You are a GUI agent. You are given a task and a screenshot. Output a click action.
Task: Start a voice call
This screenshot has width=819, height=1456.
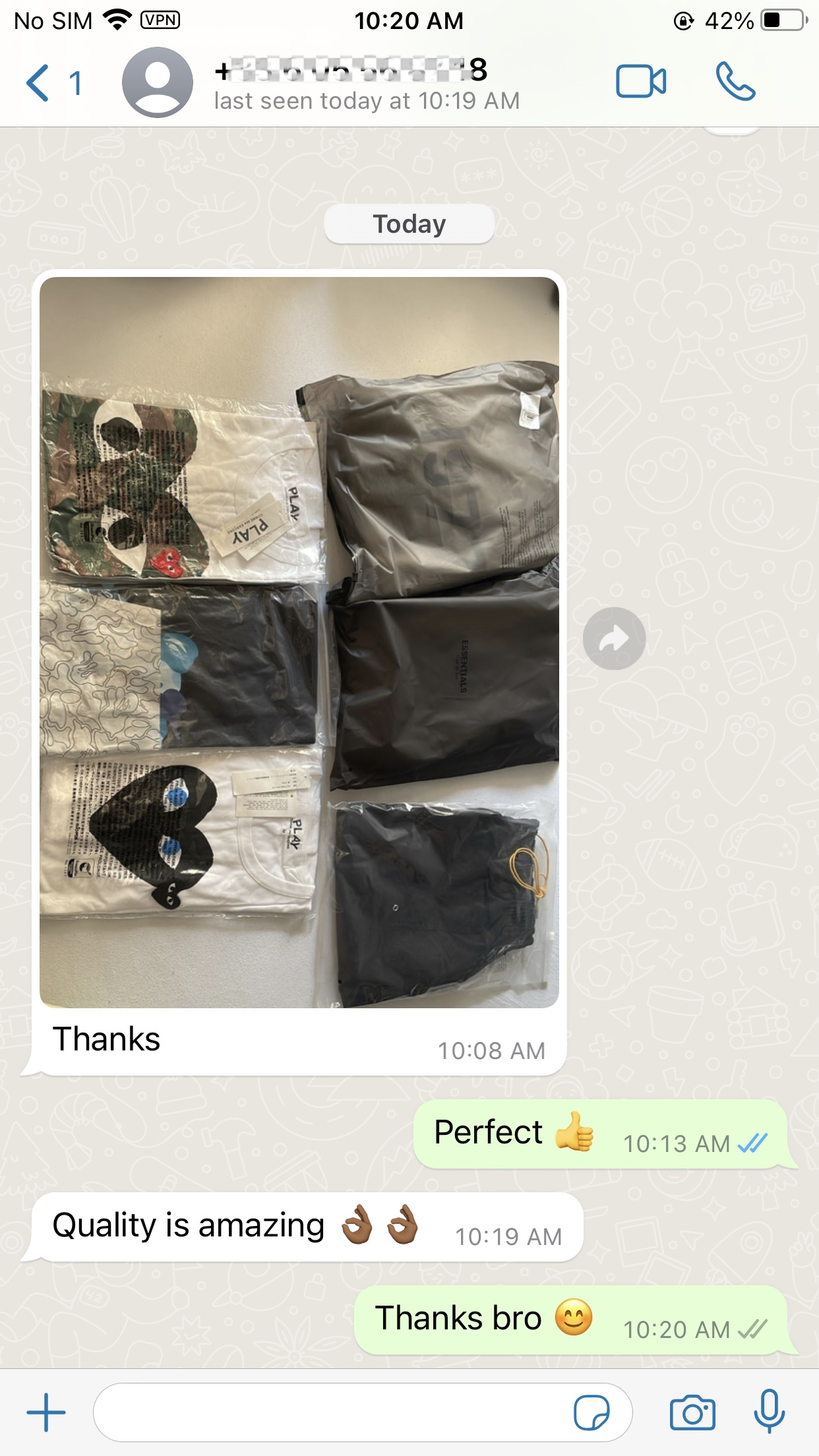pos(735,82)
